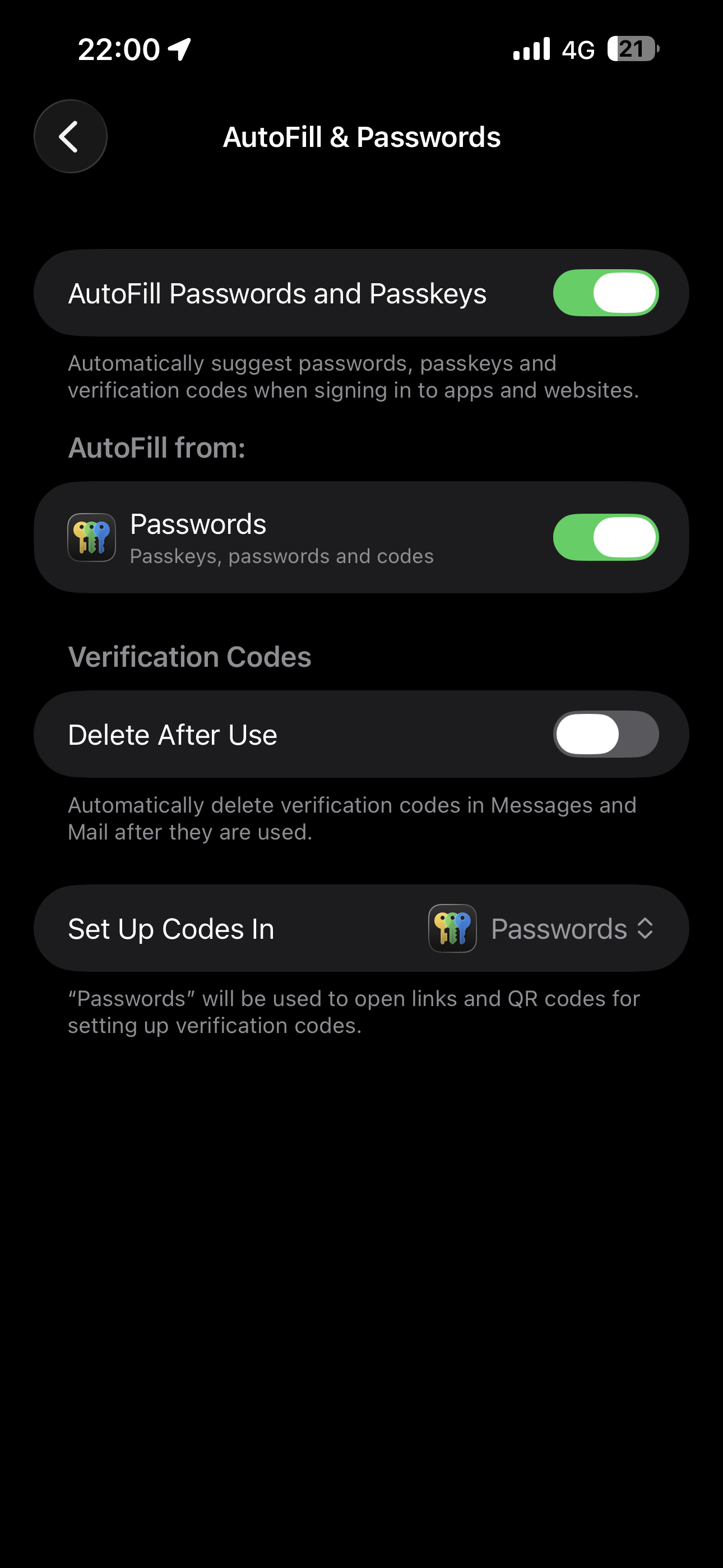Enable Delete After Use for verification codes
This screenshot has height=1568, width=723.
point(605,734)
